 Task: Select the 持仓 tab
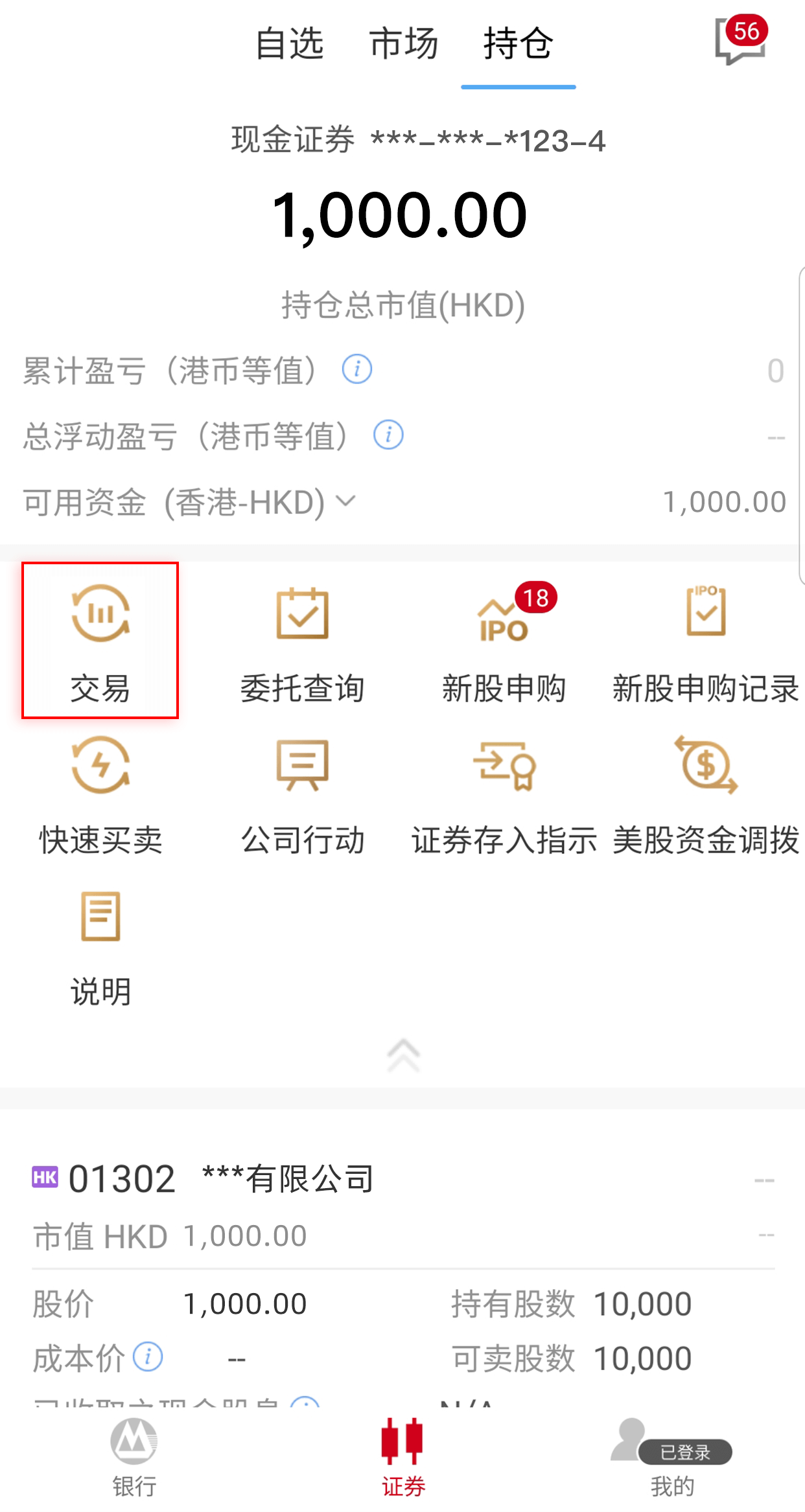[518, 44]
